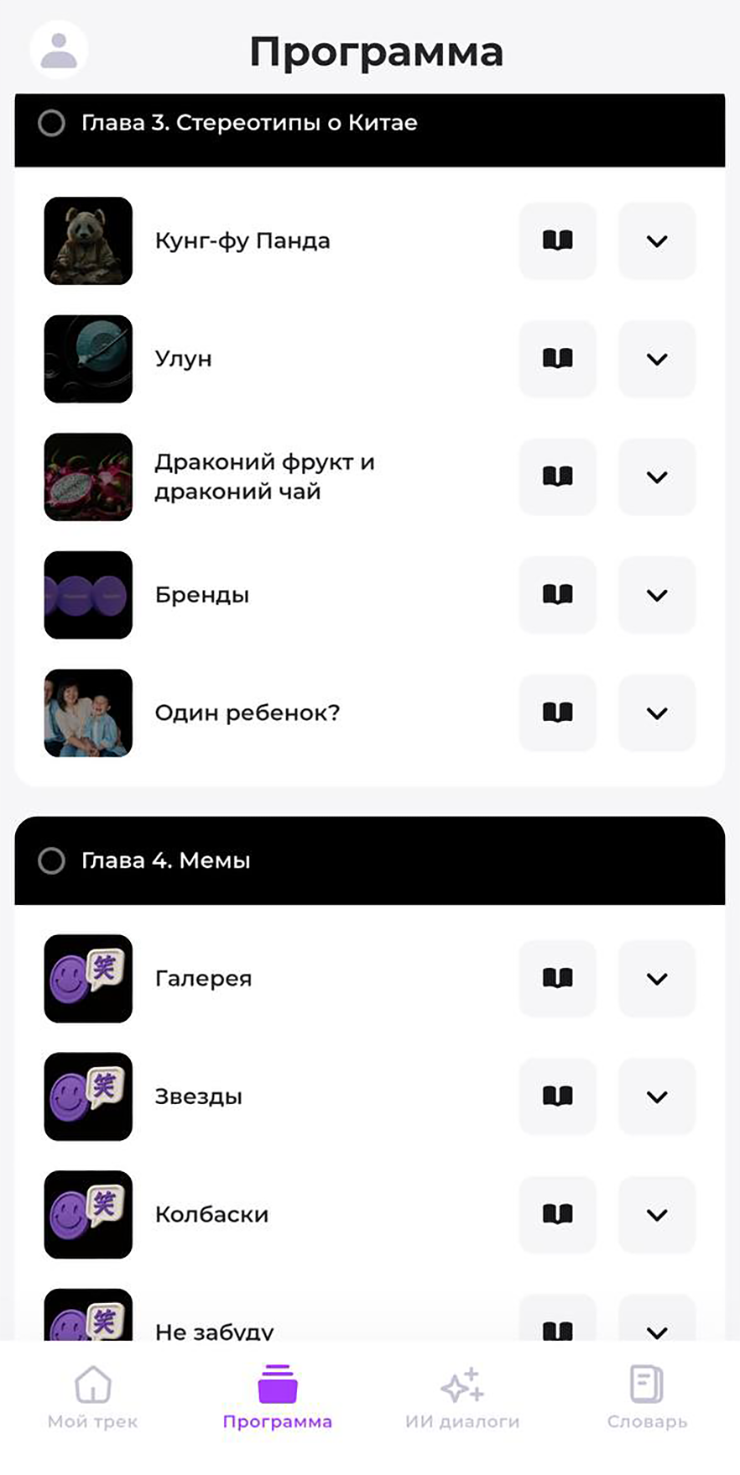Open the book icon for Один ребенок?
Image resolution: width=740 pixels, height=1475 pixels.
click(x=557, y=713)
